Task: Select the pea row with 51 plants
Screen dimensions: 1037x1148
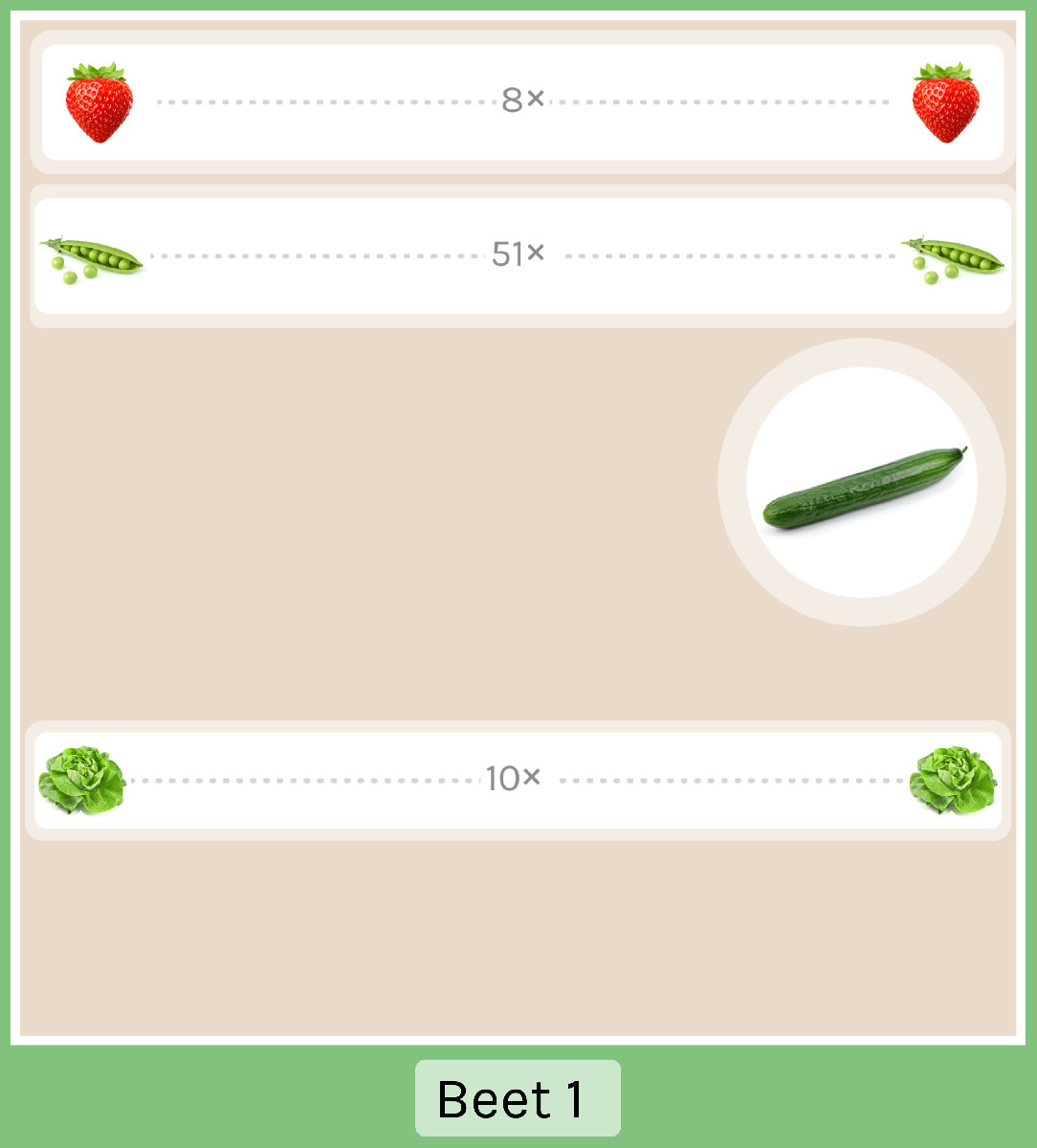Action: click(522, 255)
